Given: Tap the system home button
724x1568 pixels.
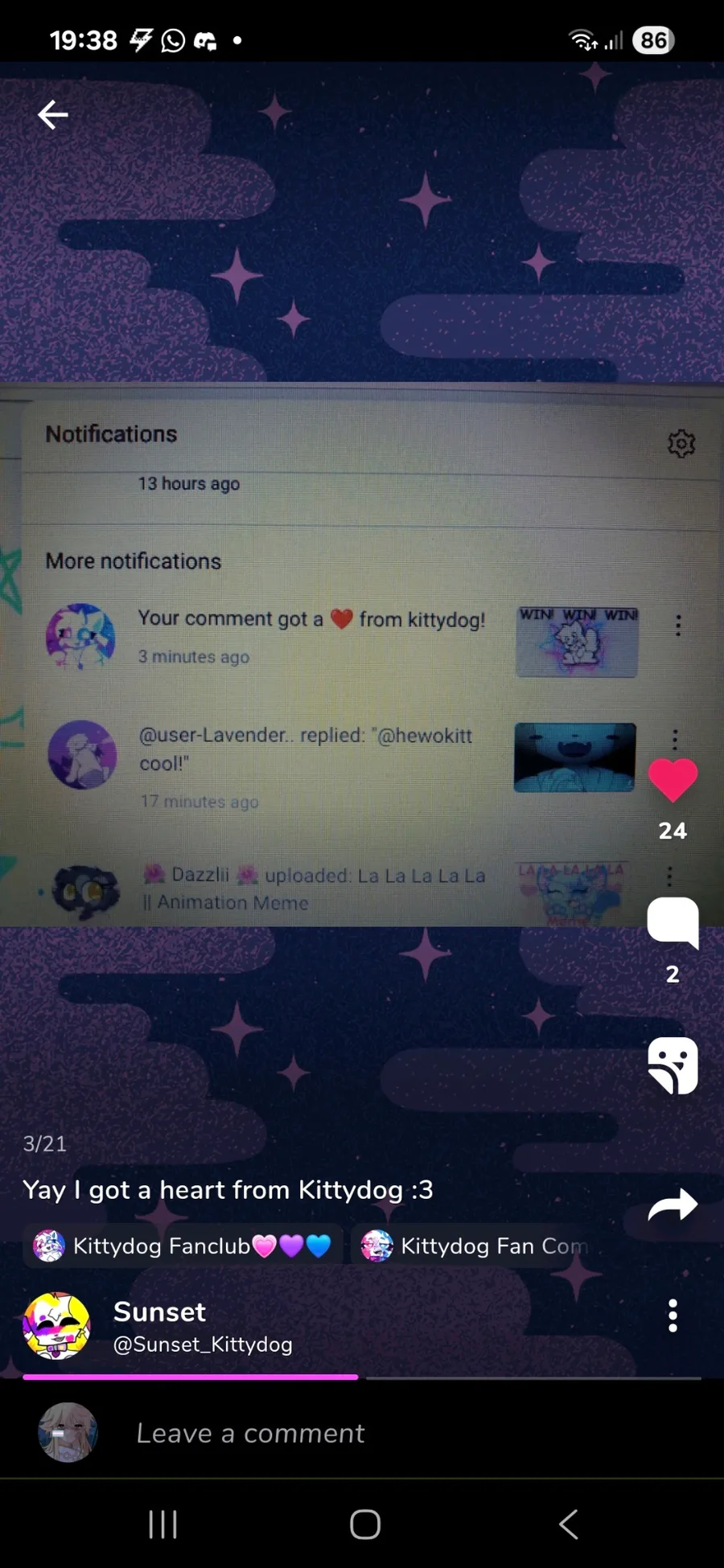Looking at the screenshot, I should click(364, 1524).
